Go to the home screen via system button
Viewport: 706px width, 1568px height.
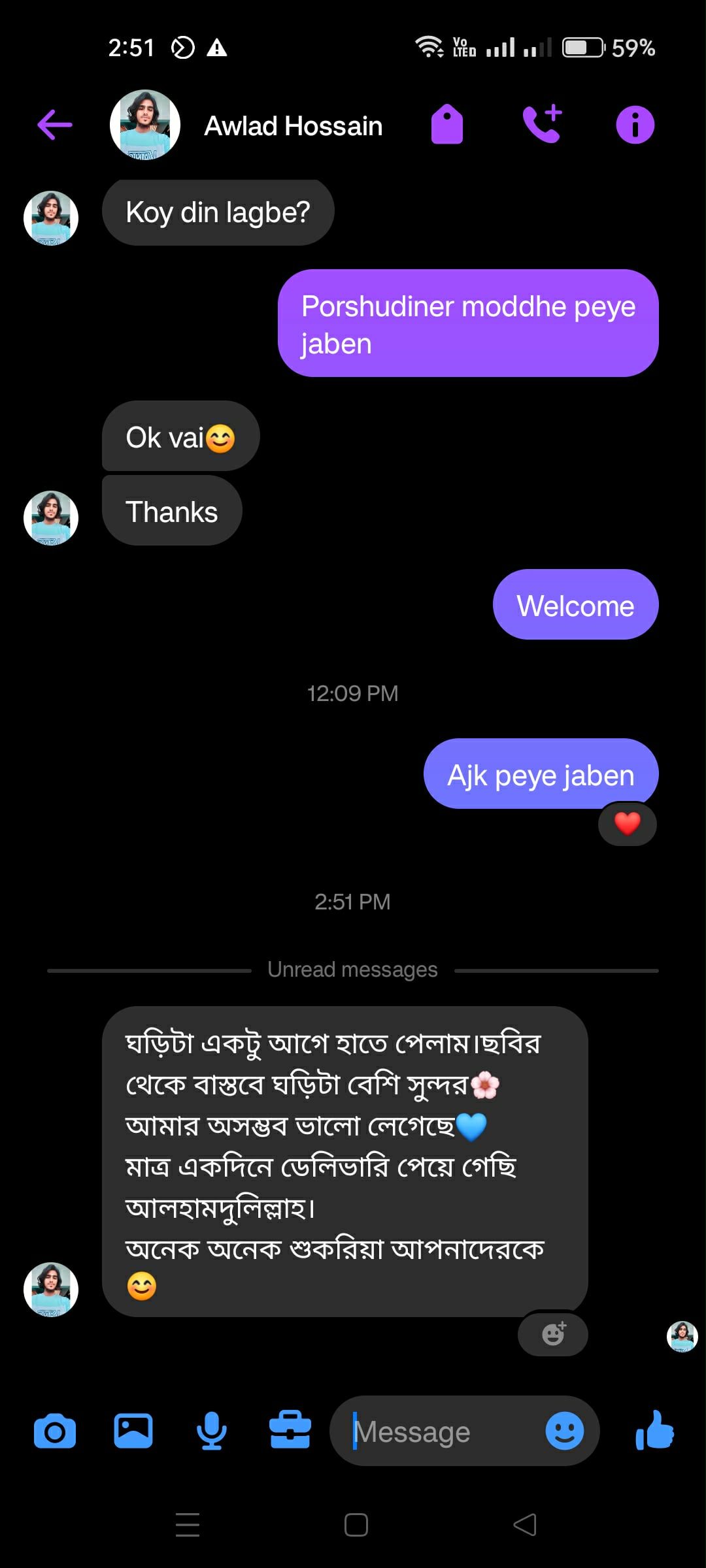coord(356,1525)
